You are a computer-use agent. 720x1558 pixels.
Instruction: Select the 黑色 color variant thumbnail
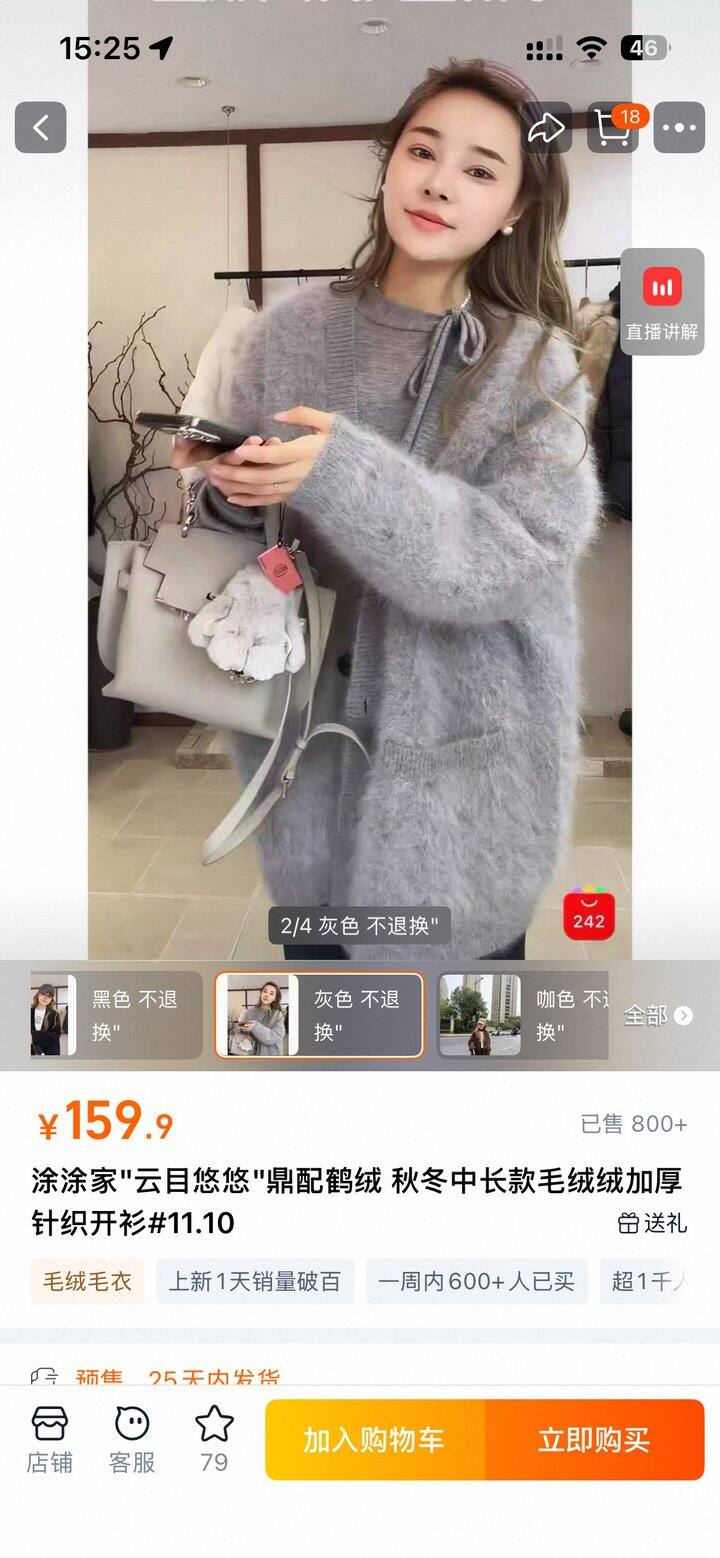click(x=116, y=1015)
